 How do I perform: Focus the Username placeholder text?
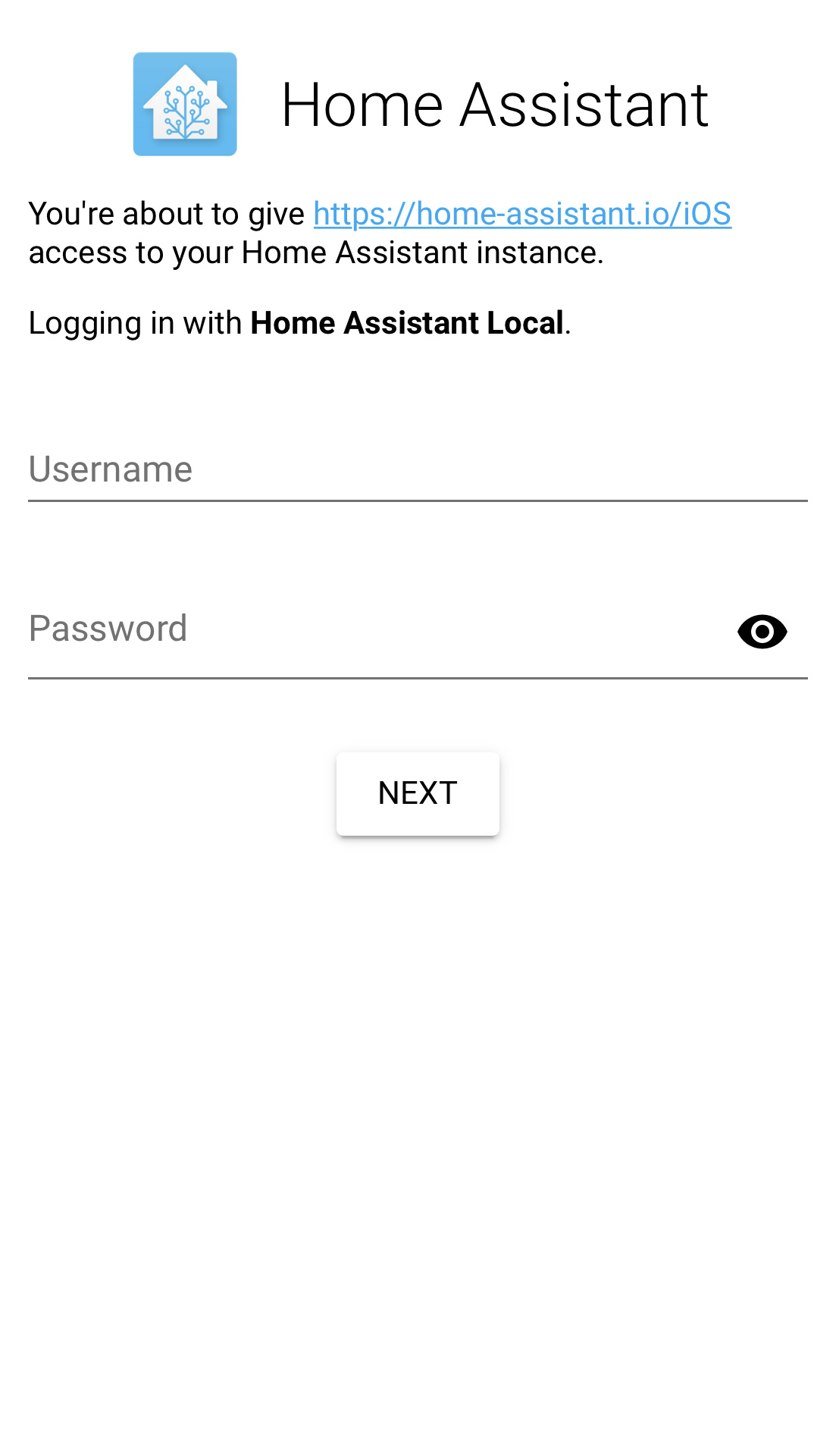(x=110, y=469)
